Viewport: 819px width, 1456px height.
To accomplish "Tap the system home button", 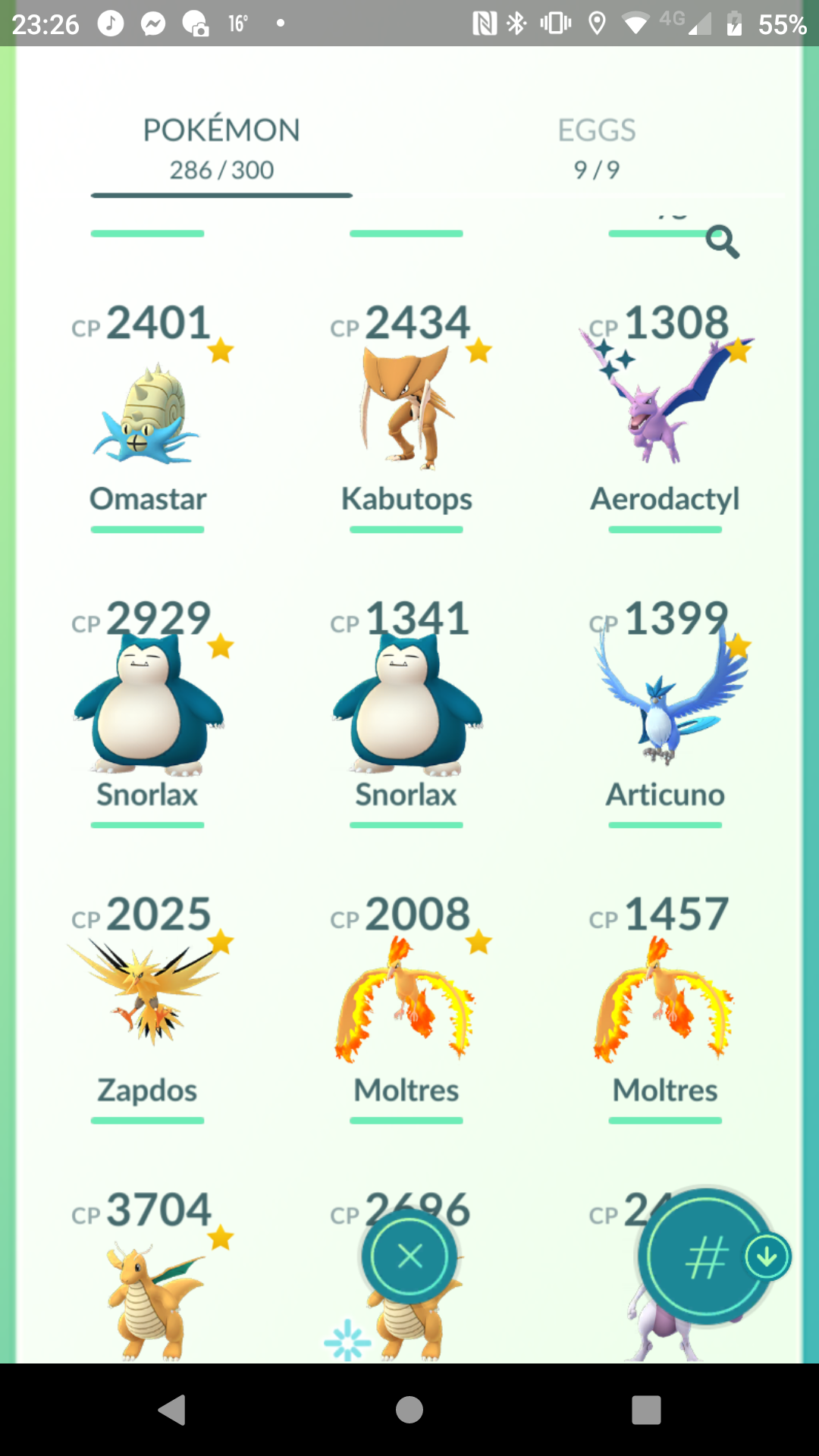I will point(409,1410).
